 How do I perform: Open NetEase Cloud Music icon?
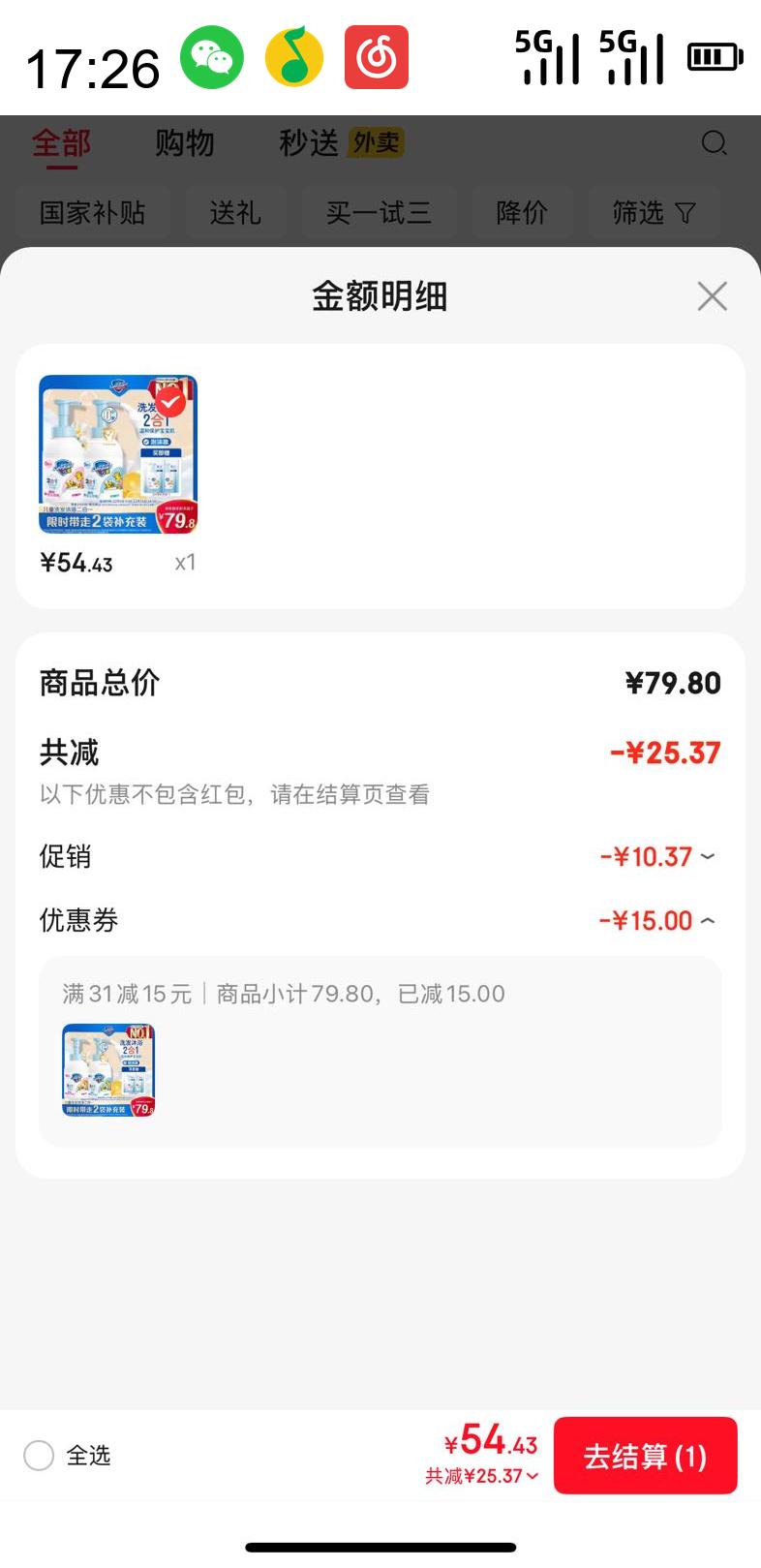coord(377,57)
